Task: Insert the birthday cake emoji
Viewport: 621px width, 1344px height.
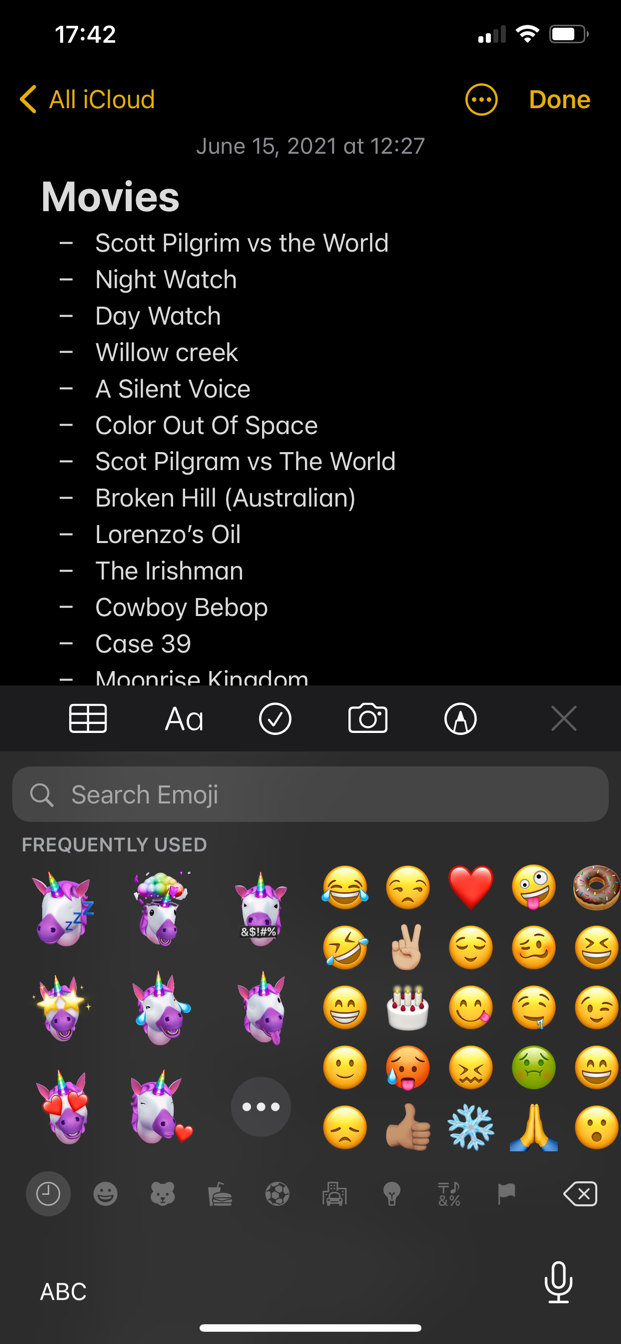Action: click(408, 1008)
